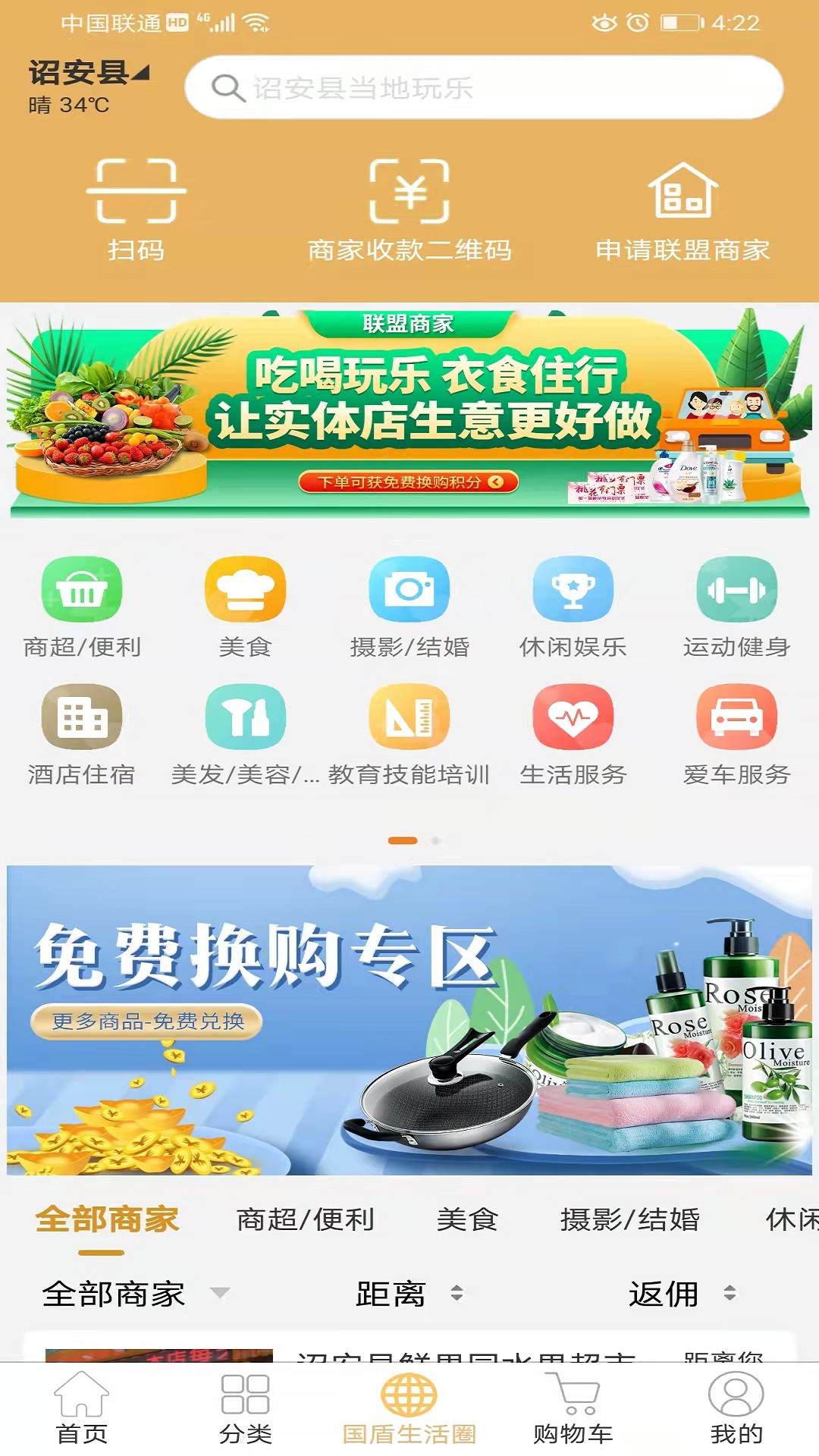Sort merchants by 返佣
819x1456 pixels.
[x=681, y=1294]
